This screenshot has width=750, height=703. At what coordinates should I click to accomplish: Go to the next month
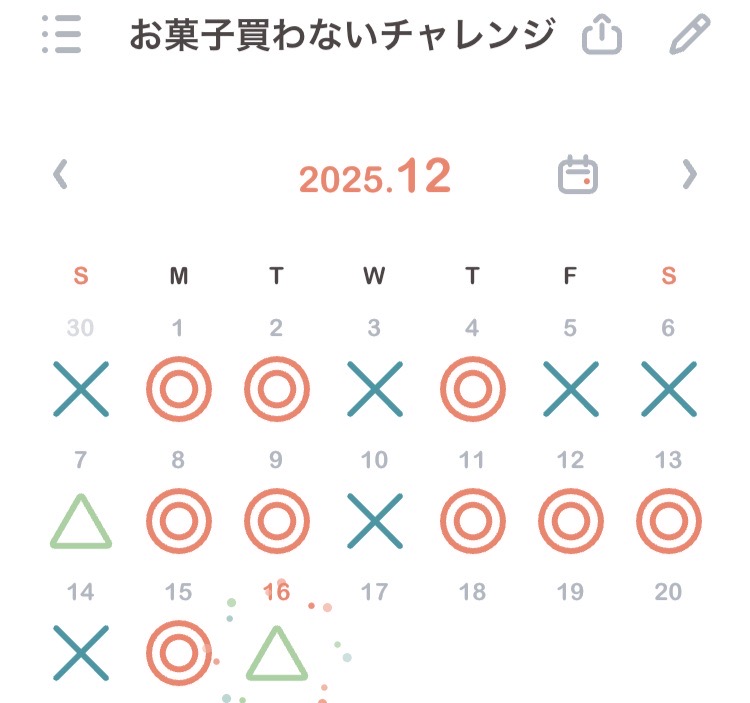click(689, 175)
